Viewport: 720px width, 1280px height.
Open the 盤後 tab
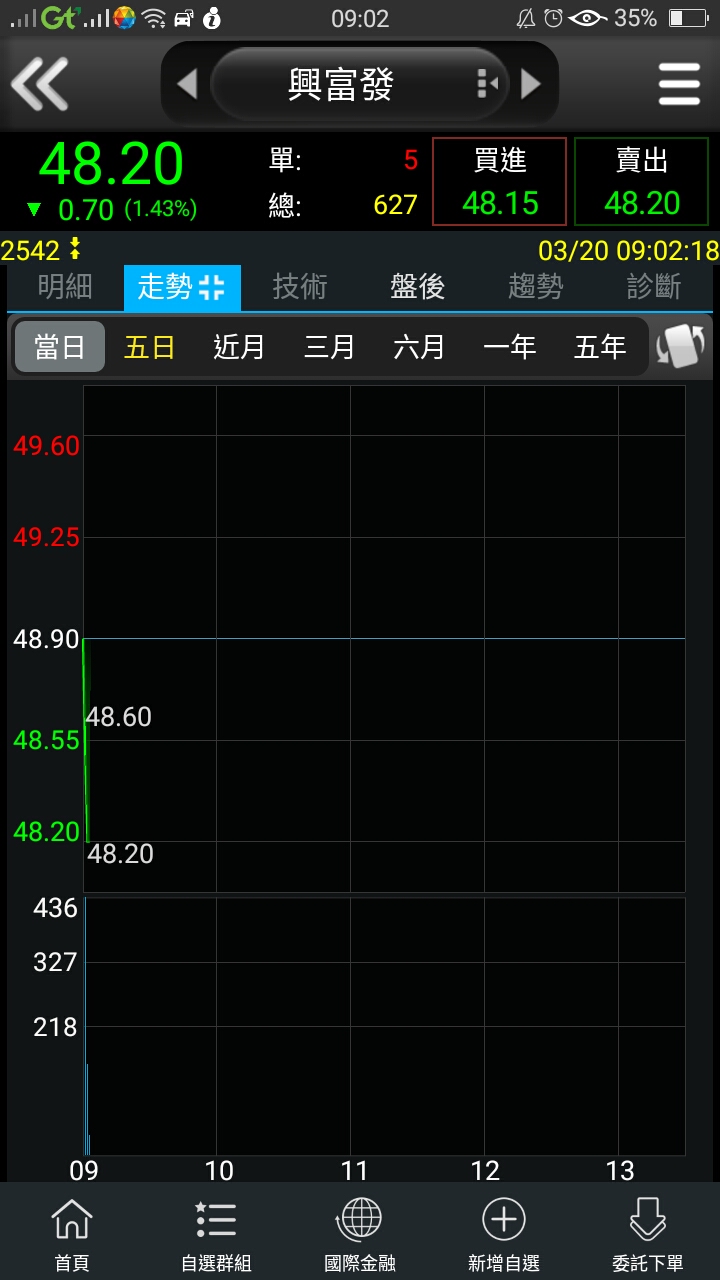pyautogui.click(x=417, y=288)
